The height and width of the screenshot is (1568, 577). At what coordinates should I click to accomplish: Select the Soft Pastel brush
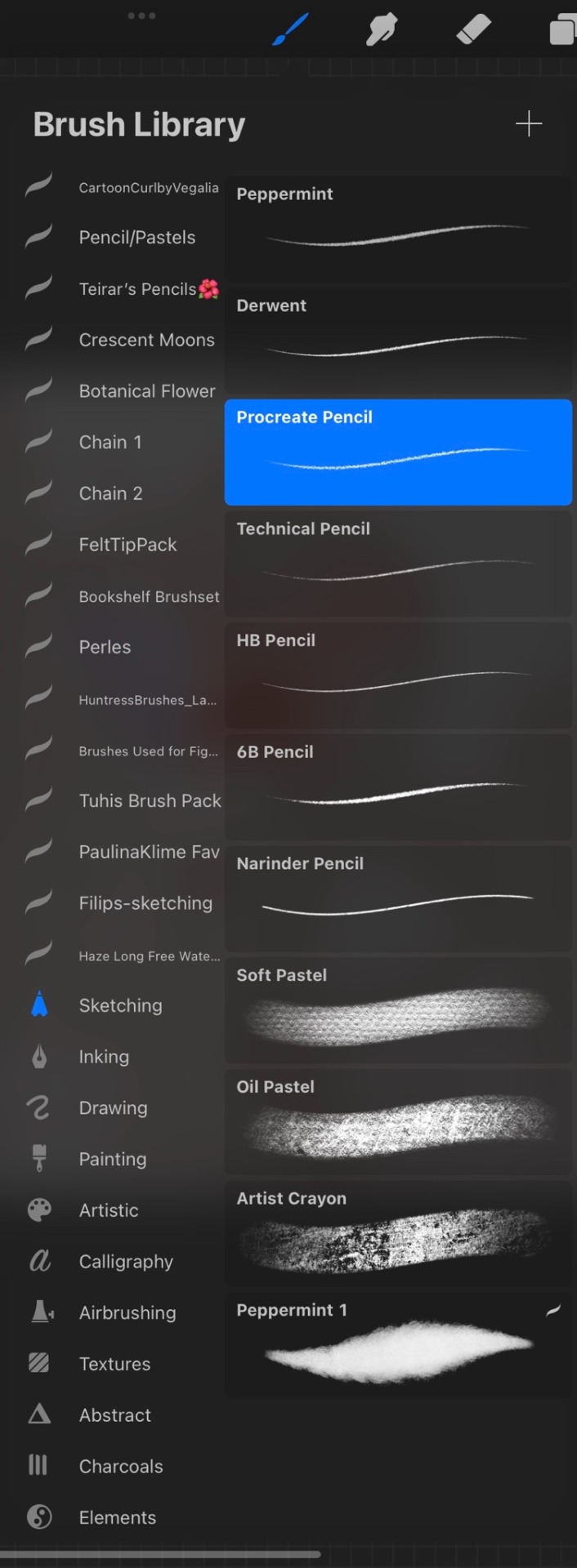click(x=398, y=1010)
